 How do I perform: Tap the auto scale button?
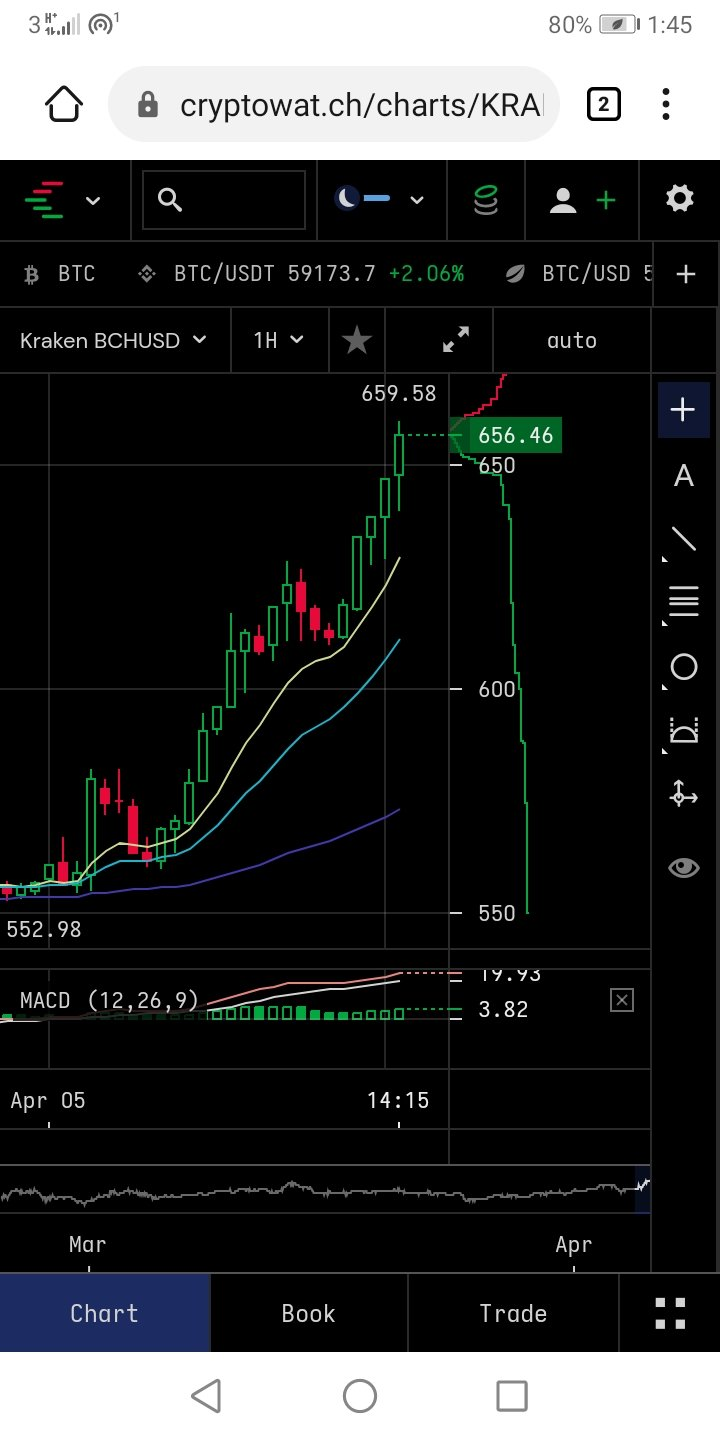click(572, 340)
